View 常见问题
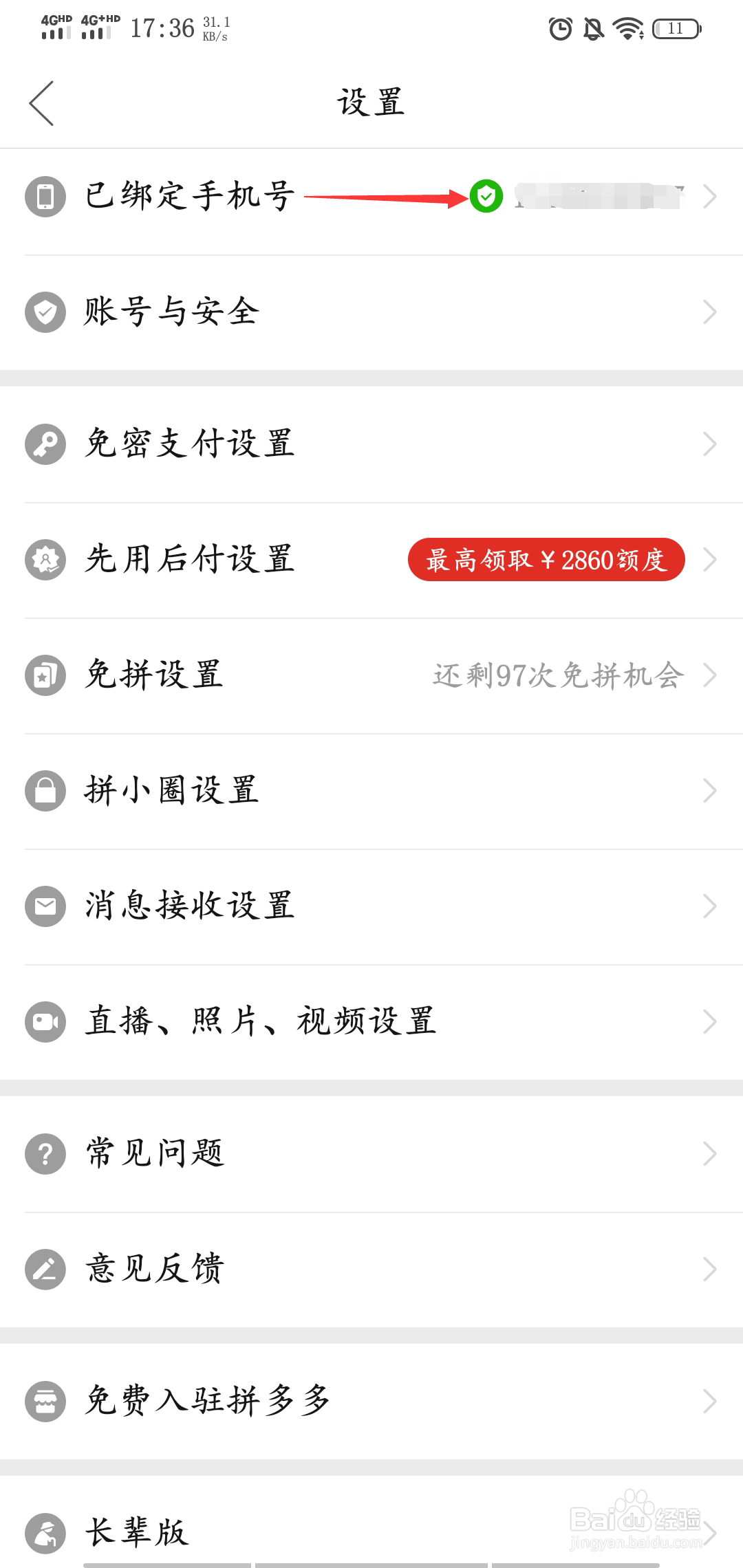 pos(371,1154)
